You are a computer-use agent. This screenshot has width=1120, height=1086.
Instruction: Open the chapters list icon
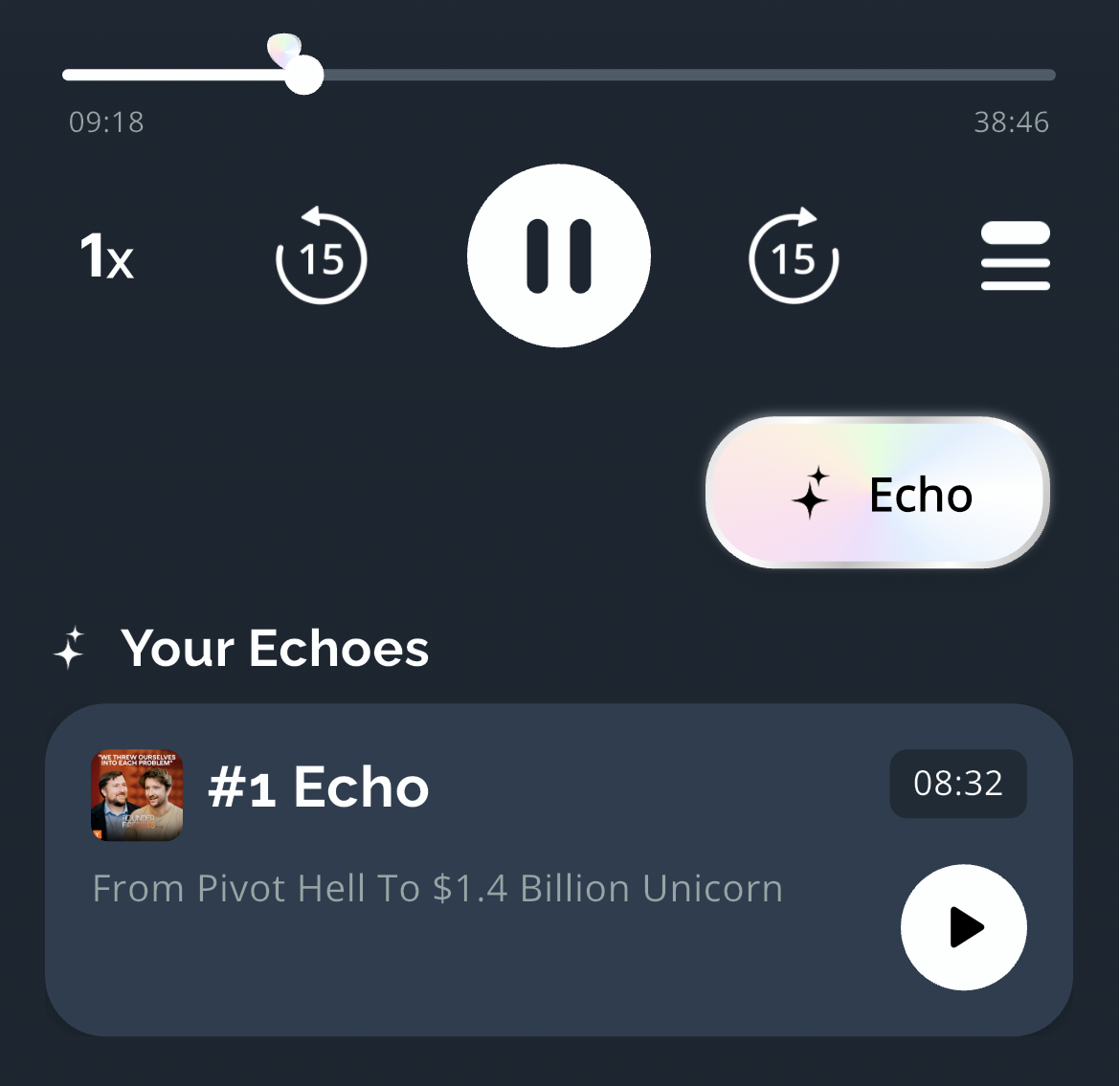[x=1016, y=256]
